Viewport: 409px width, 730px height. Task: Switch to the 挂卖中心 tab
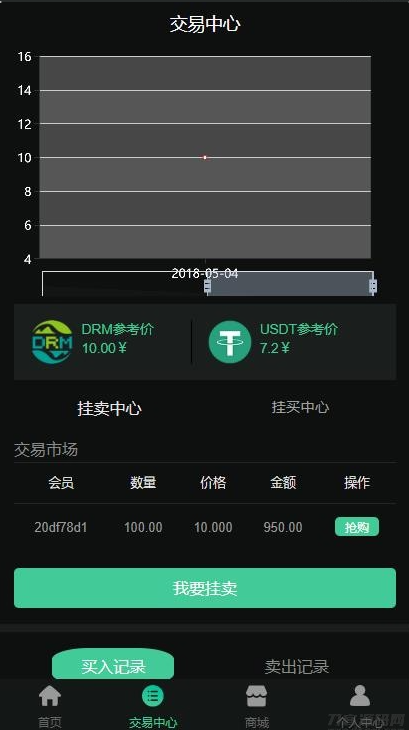[109, 408]
